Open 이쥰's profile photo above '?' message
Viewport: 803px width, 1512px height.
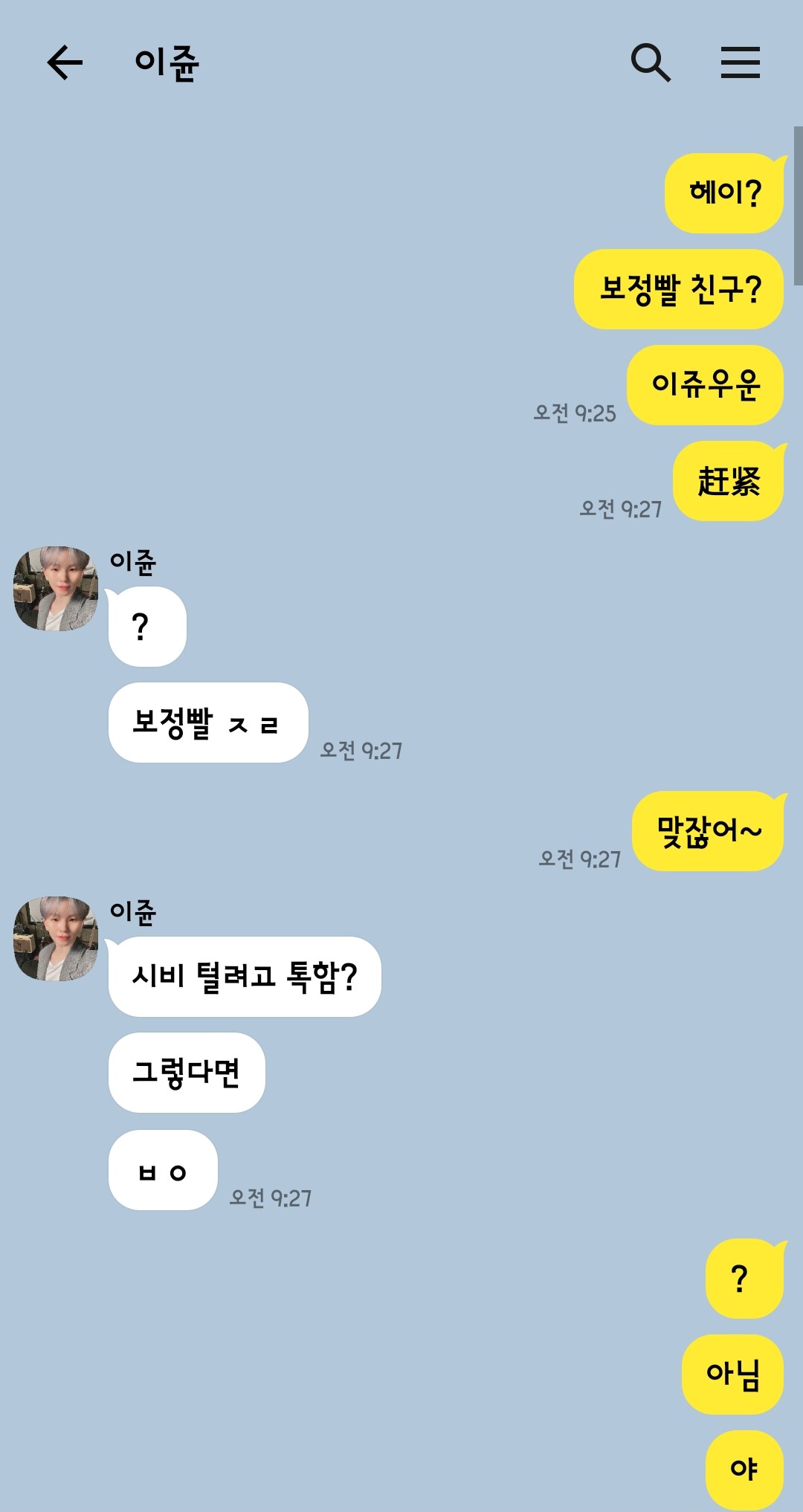click(56, 589)
